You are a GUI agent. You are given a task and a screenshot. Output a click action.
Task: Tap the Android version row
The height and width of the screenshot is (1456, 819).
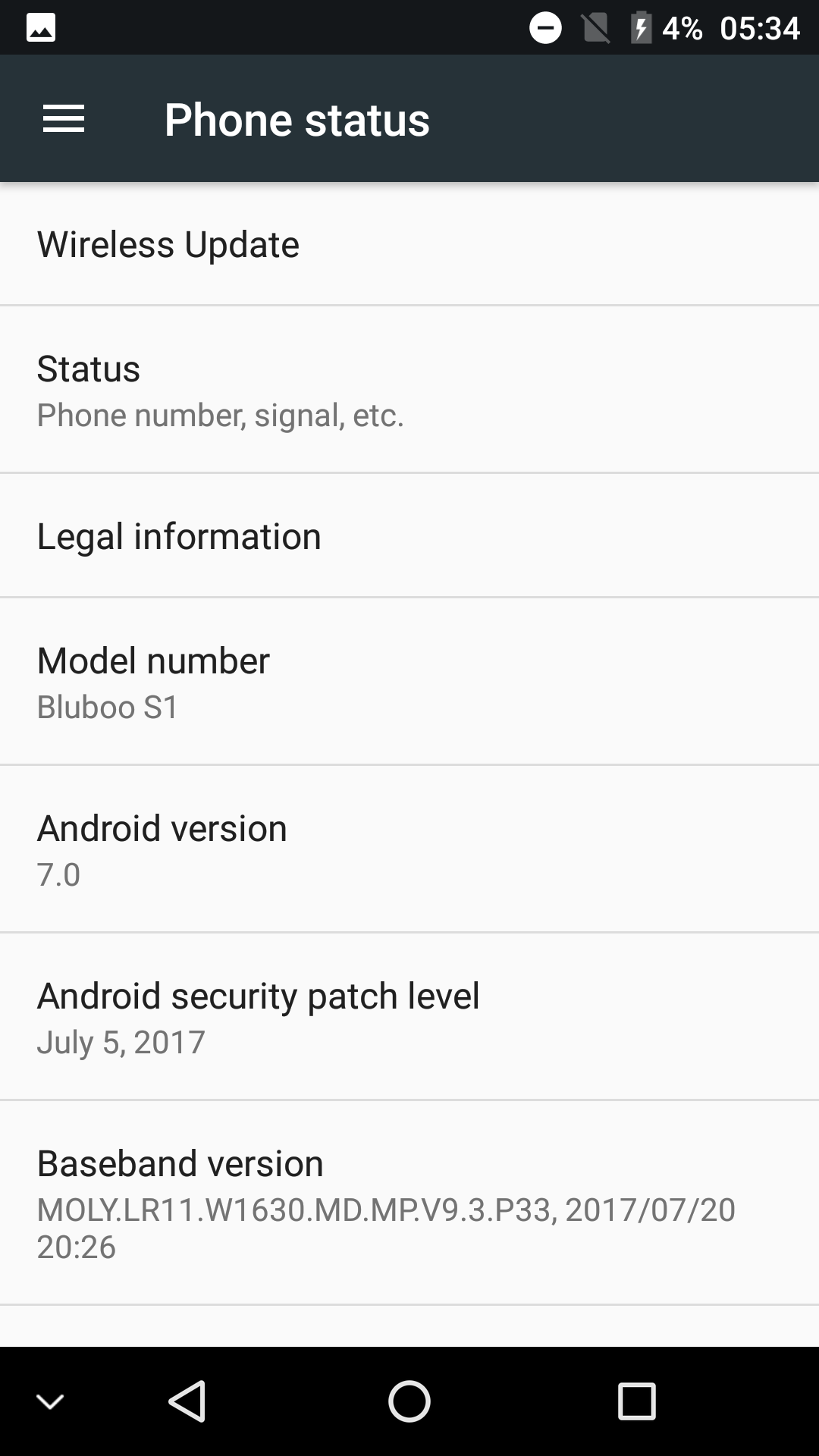409,849
